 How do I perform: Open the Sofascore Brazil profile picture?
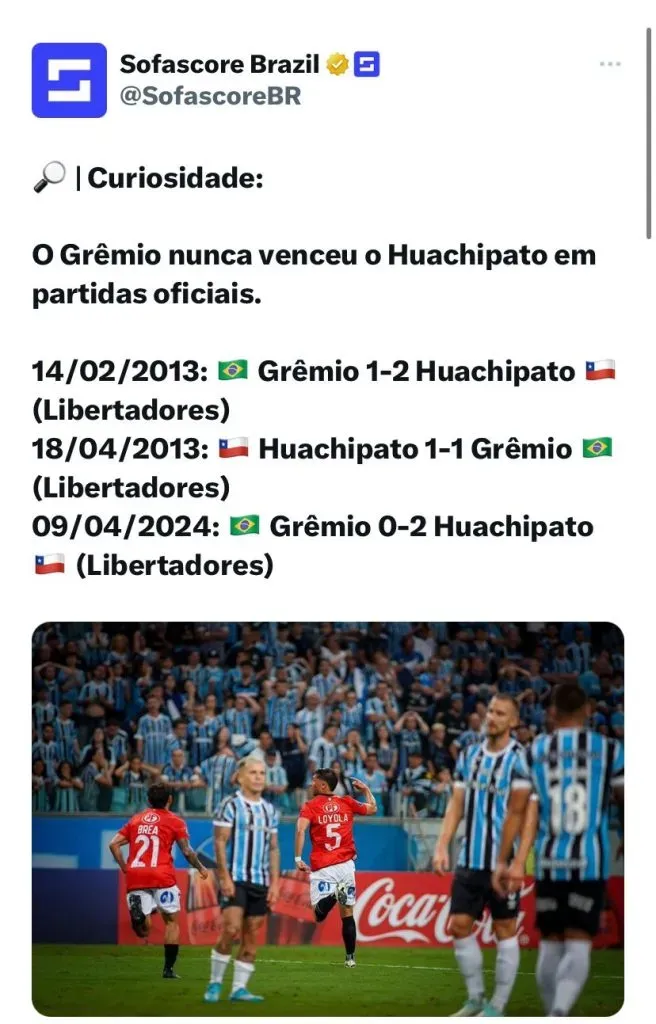[x=69, y=80]
